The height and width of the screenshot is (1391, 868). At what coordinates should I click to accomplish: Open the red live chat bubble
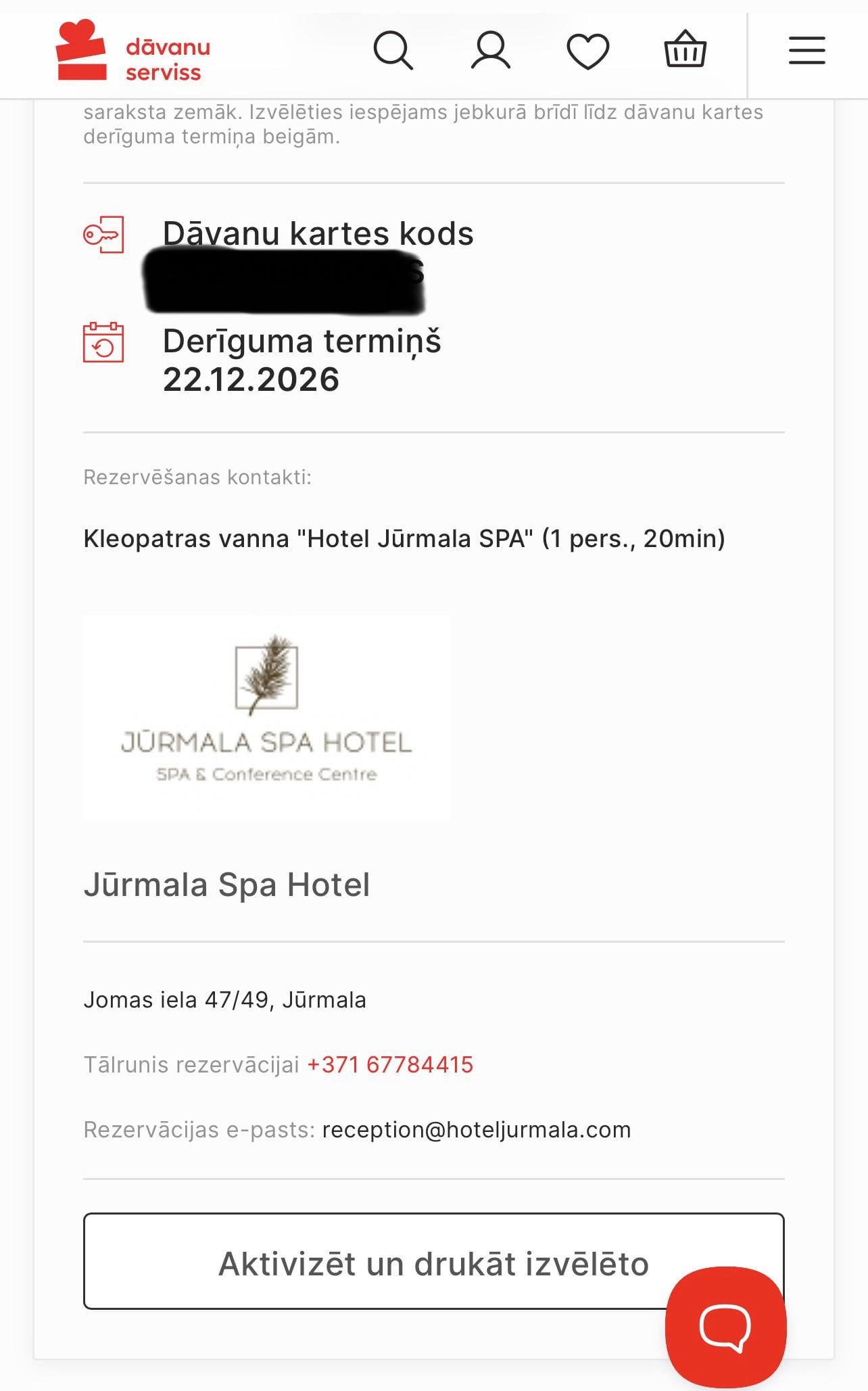[x=725, y=1327]
